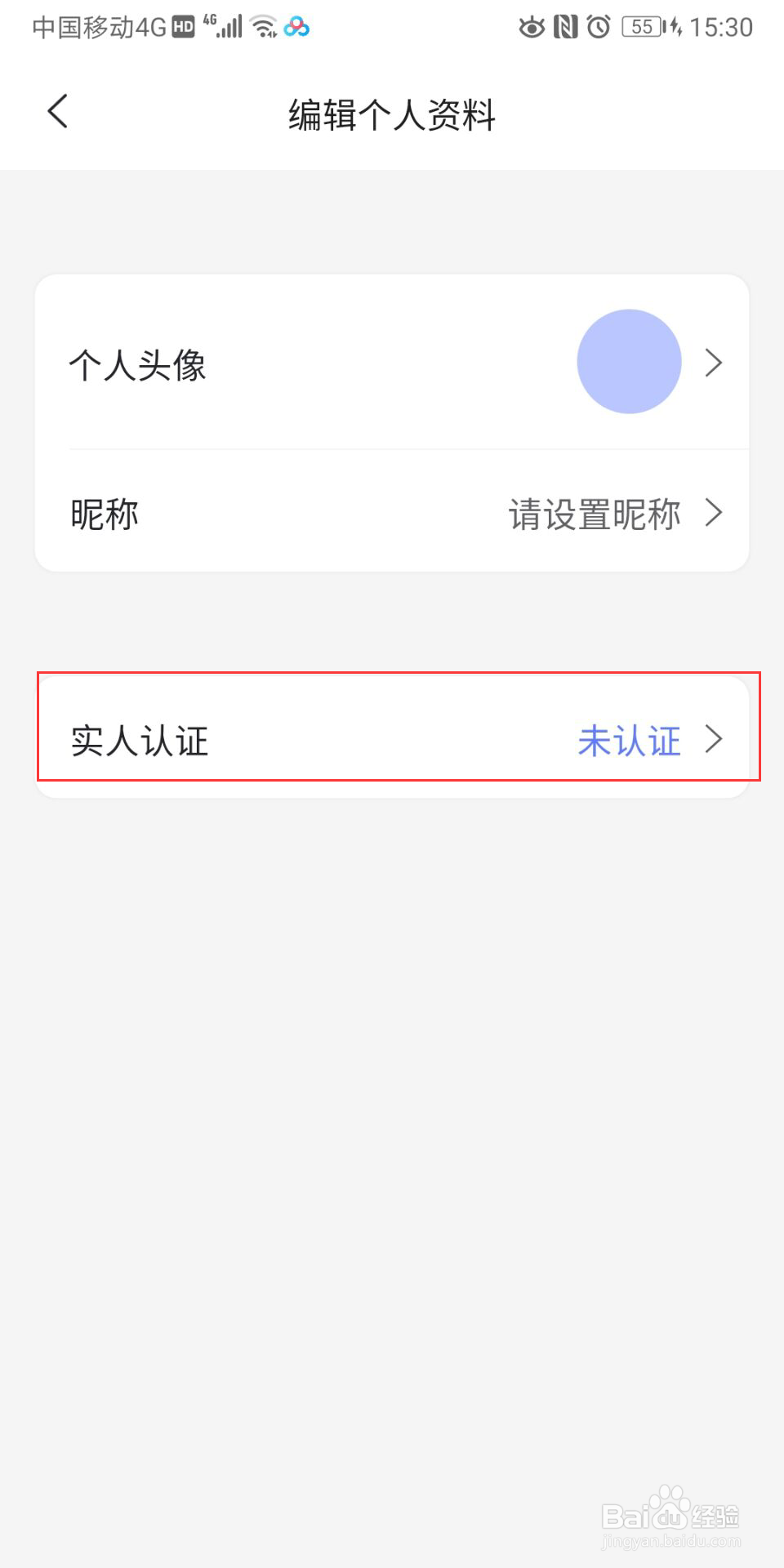Image resolution: width=784 pixels, height=1568 pixels.
Task: Tap the tri-circle sync icon in status bar
Action: pyautogui.click(x=296, y=27)
